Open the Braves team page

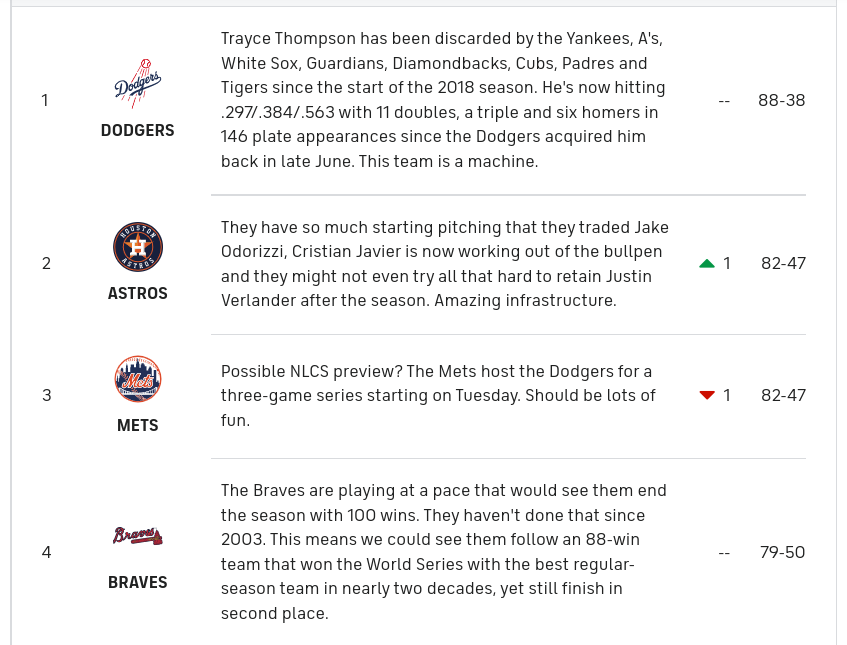[138, 582]
